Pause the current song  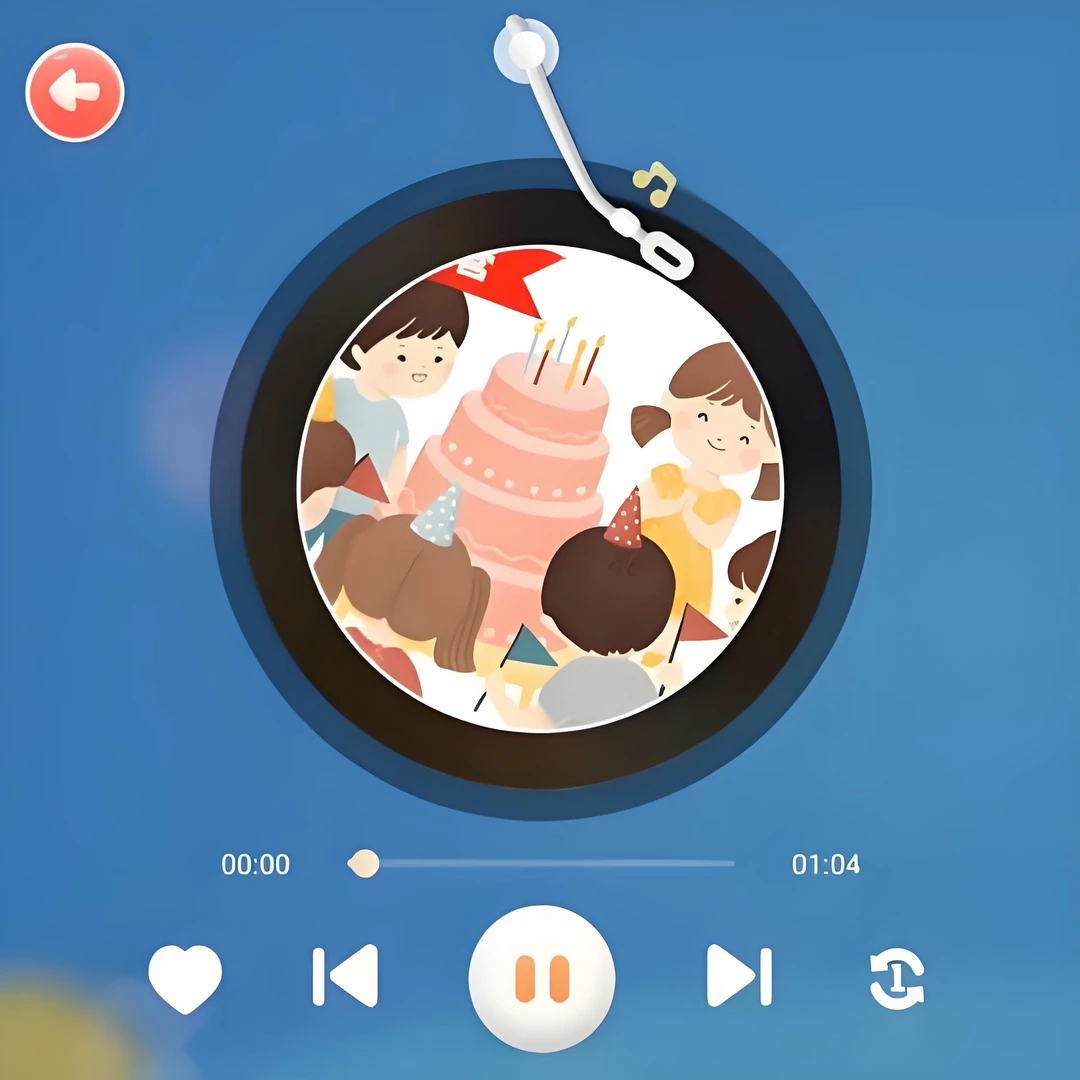coord(541,977)
